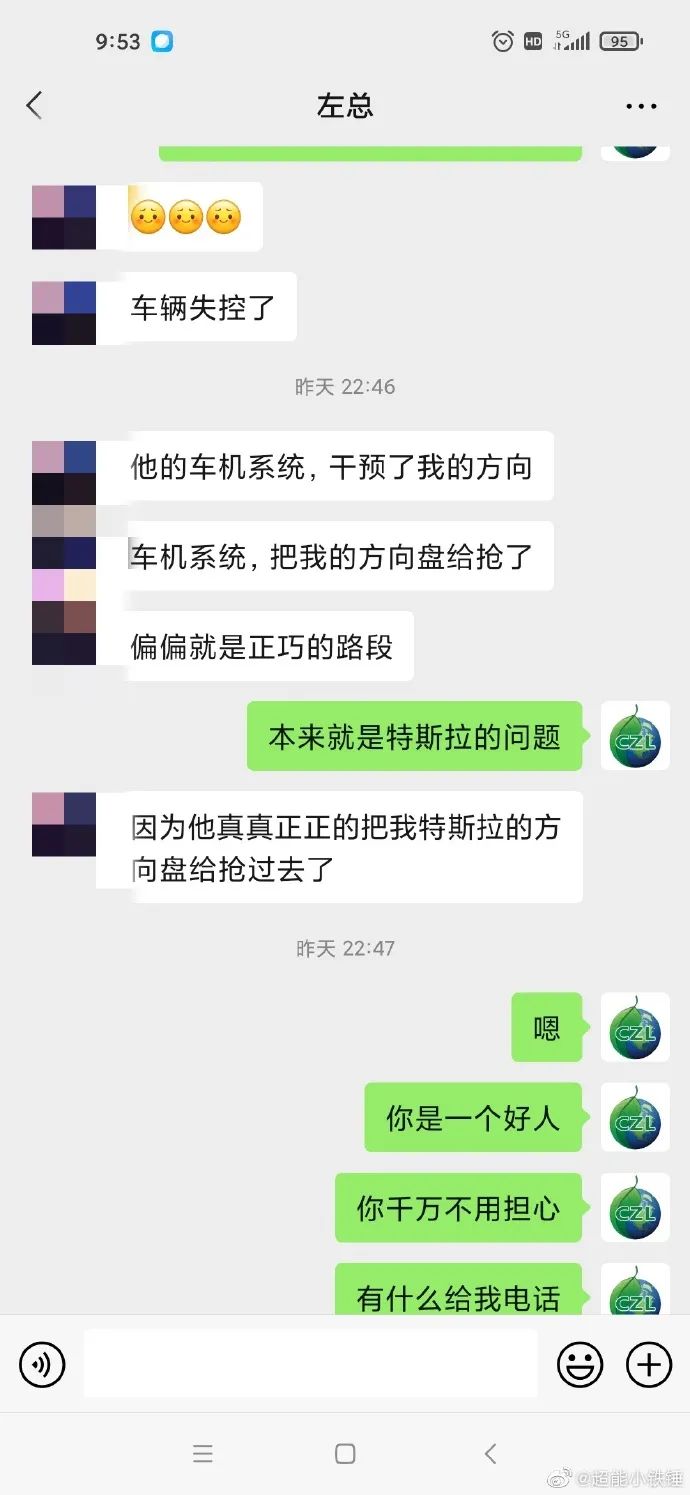Open the emoji sticker panel
The width and height of the screenshot is (690, 1495).
(580, 1364)
